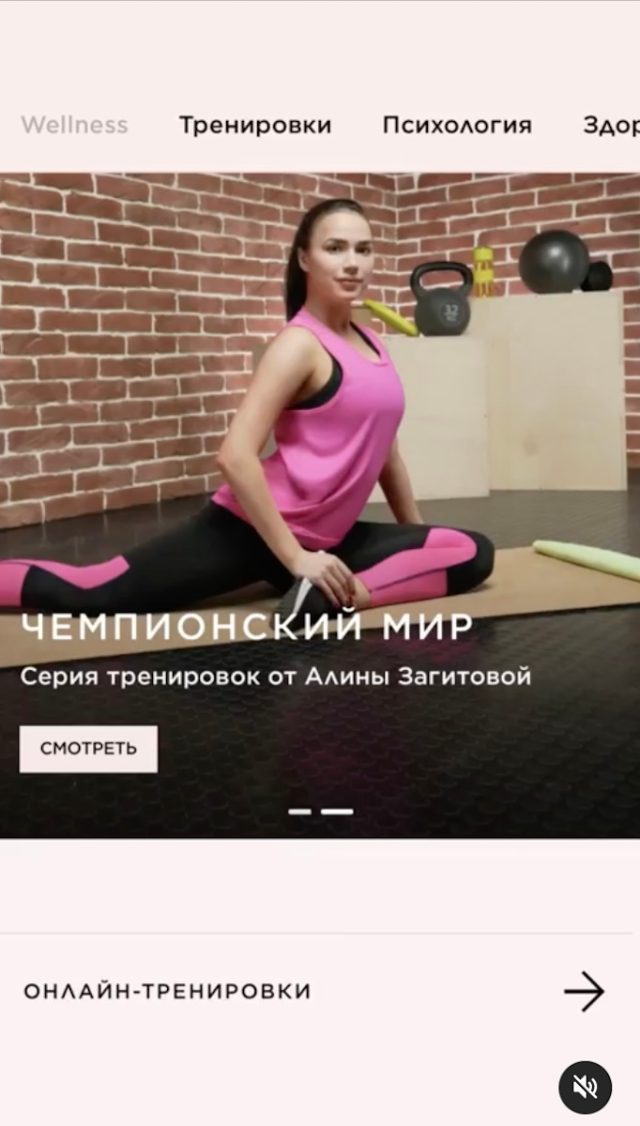Open Онлайн-тренировки section via the arrow
The width and height of the screenshot is (640, 1126).
click(584, 991)
